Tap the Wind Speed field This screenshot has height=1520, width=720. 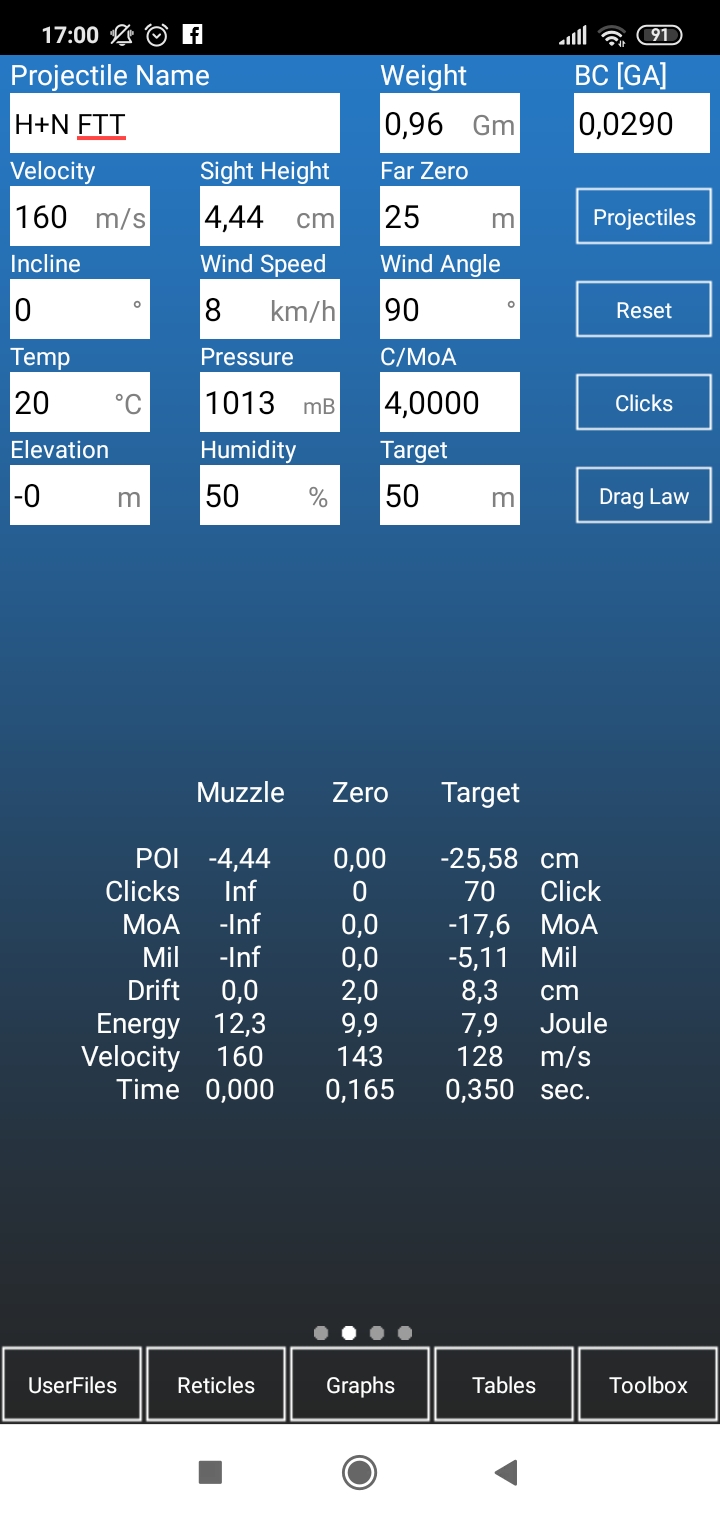point(269,310)
